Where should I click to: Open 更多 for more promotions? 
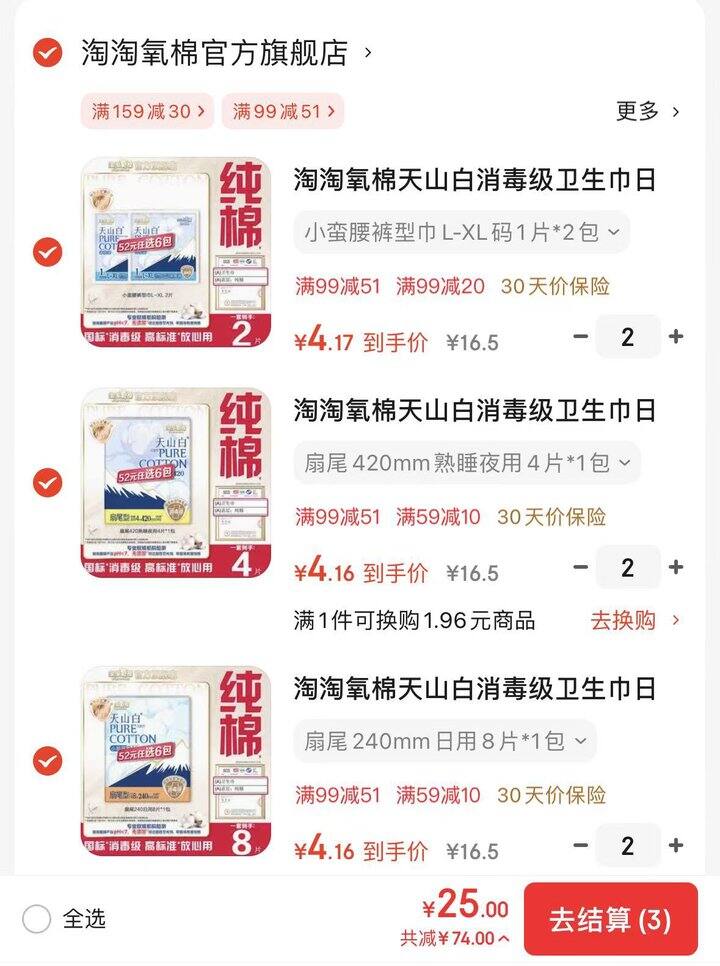point(648,111)
